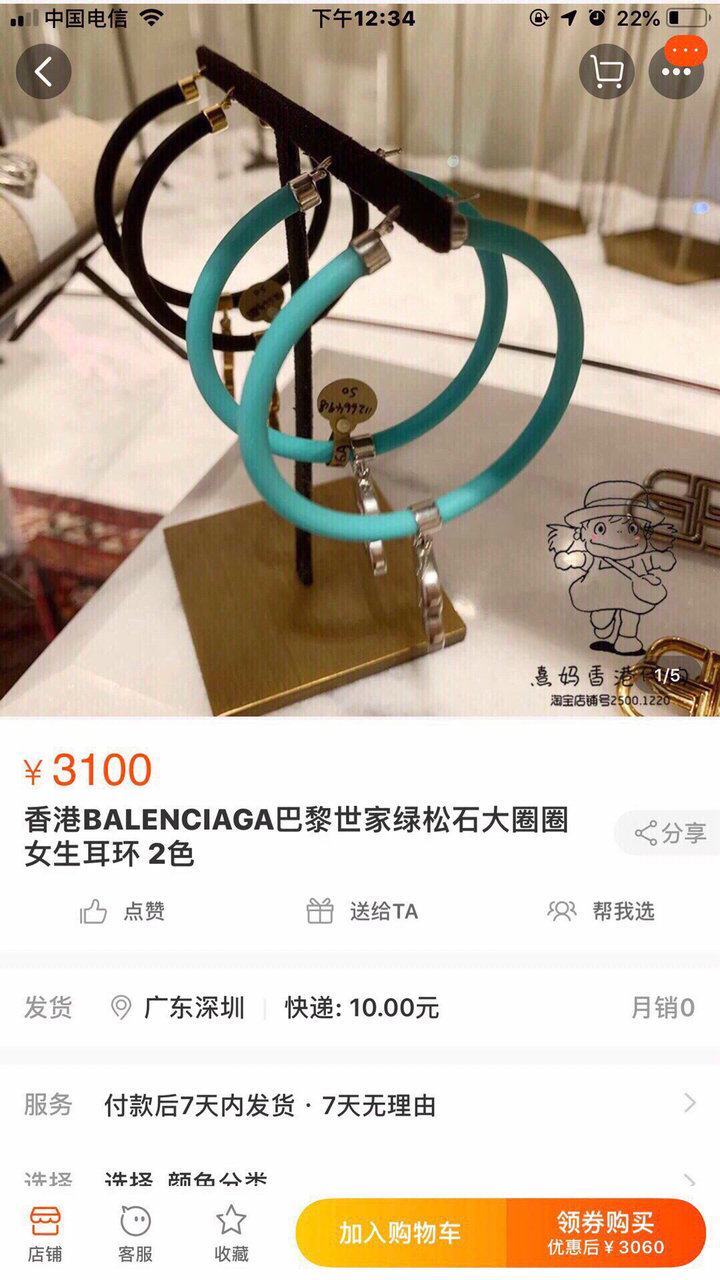Open the three-dot more menu
720x1280 pixels.
pyautogui.click(x=677, y=72)
